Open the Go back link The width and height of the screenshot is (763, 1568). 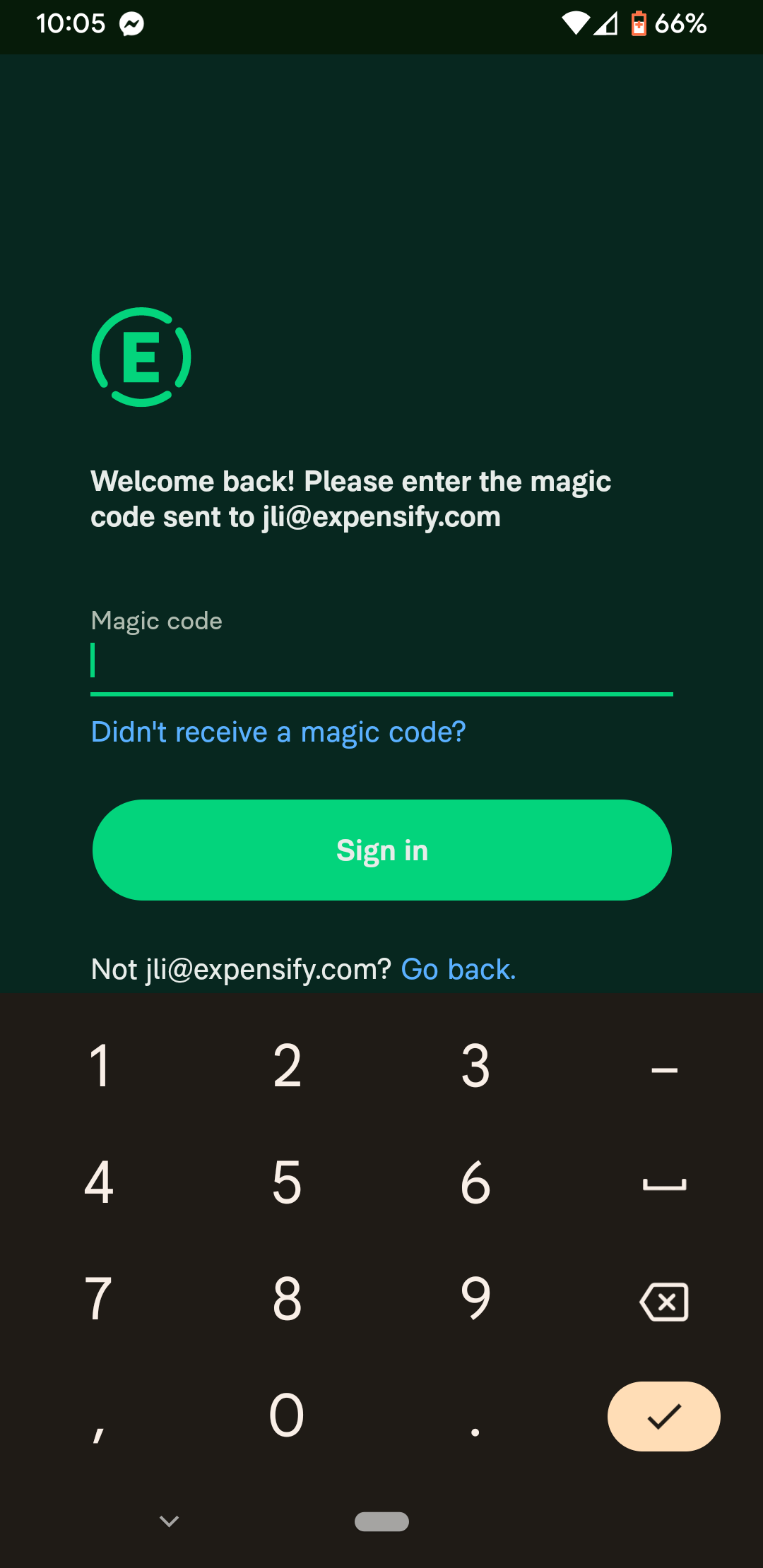(459, 969)
